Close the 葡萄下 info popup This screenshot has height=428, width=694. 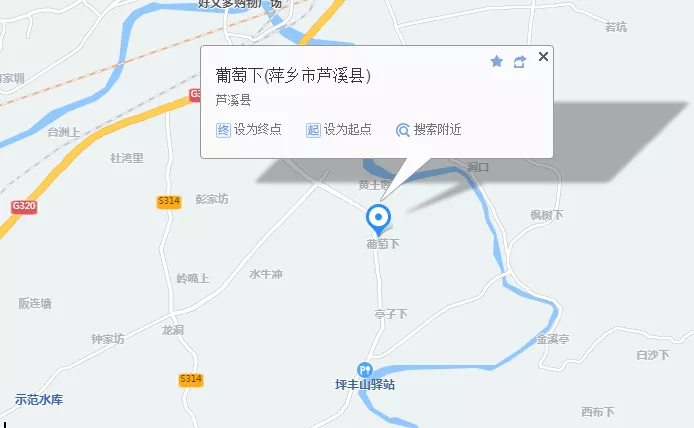[543, 57]
